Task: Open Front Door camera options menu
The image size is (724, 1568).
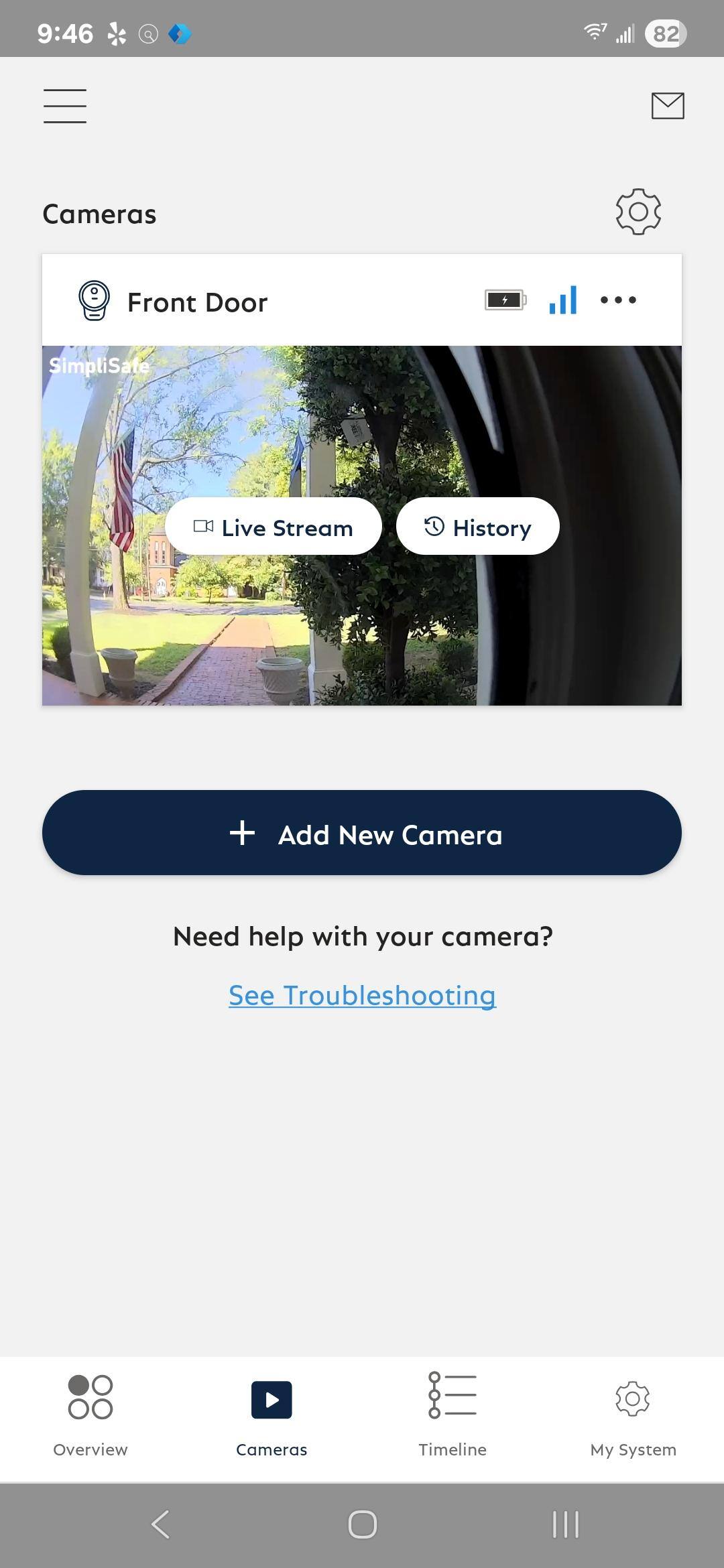Action: pyautogui.click(x=618, y=300)
